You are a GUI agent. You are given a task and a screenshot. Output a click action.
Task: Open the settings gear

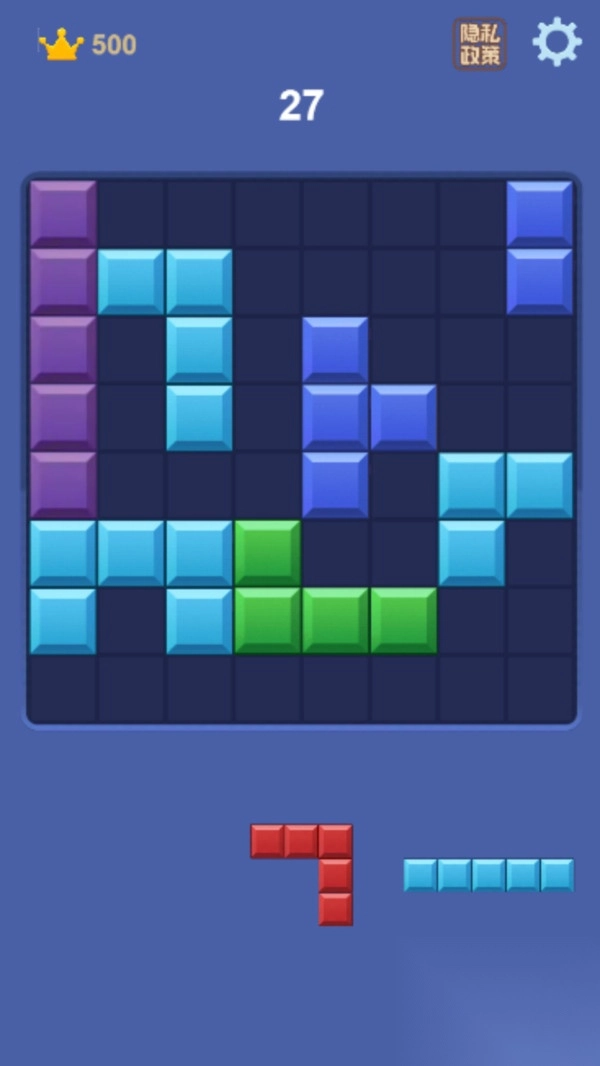[x=557, y=42]
